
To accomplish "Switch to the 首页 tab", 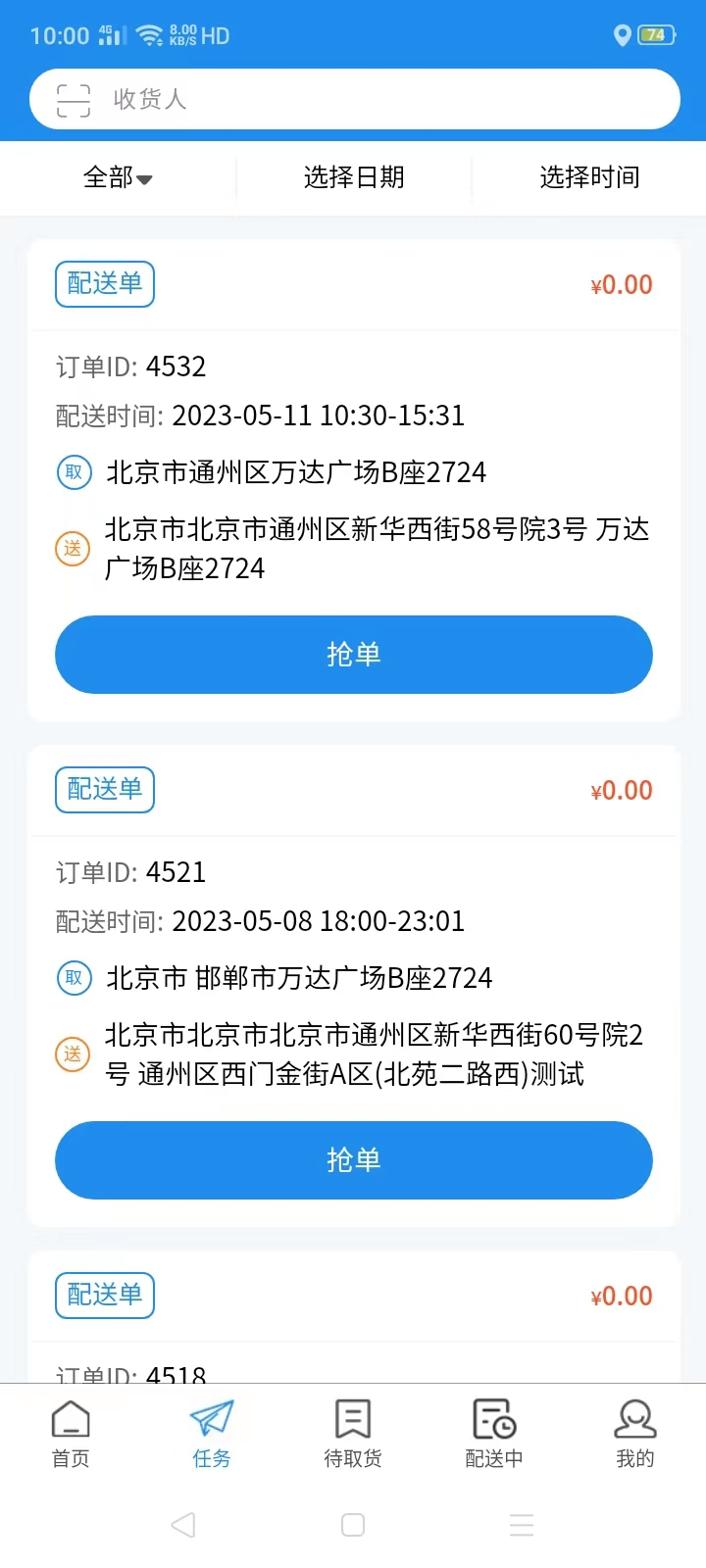I will click(71, 1433).
